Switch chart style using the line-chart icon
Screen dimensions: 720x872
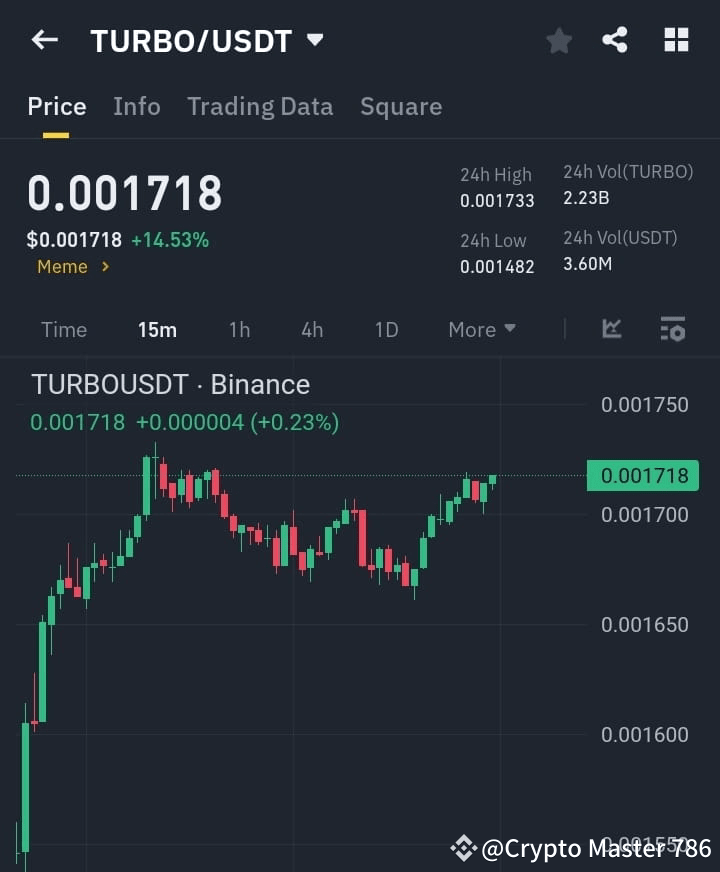pyautogui.click(x=611, y=328)
